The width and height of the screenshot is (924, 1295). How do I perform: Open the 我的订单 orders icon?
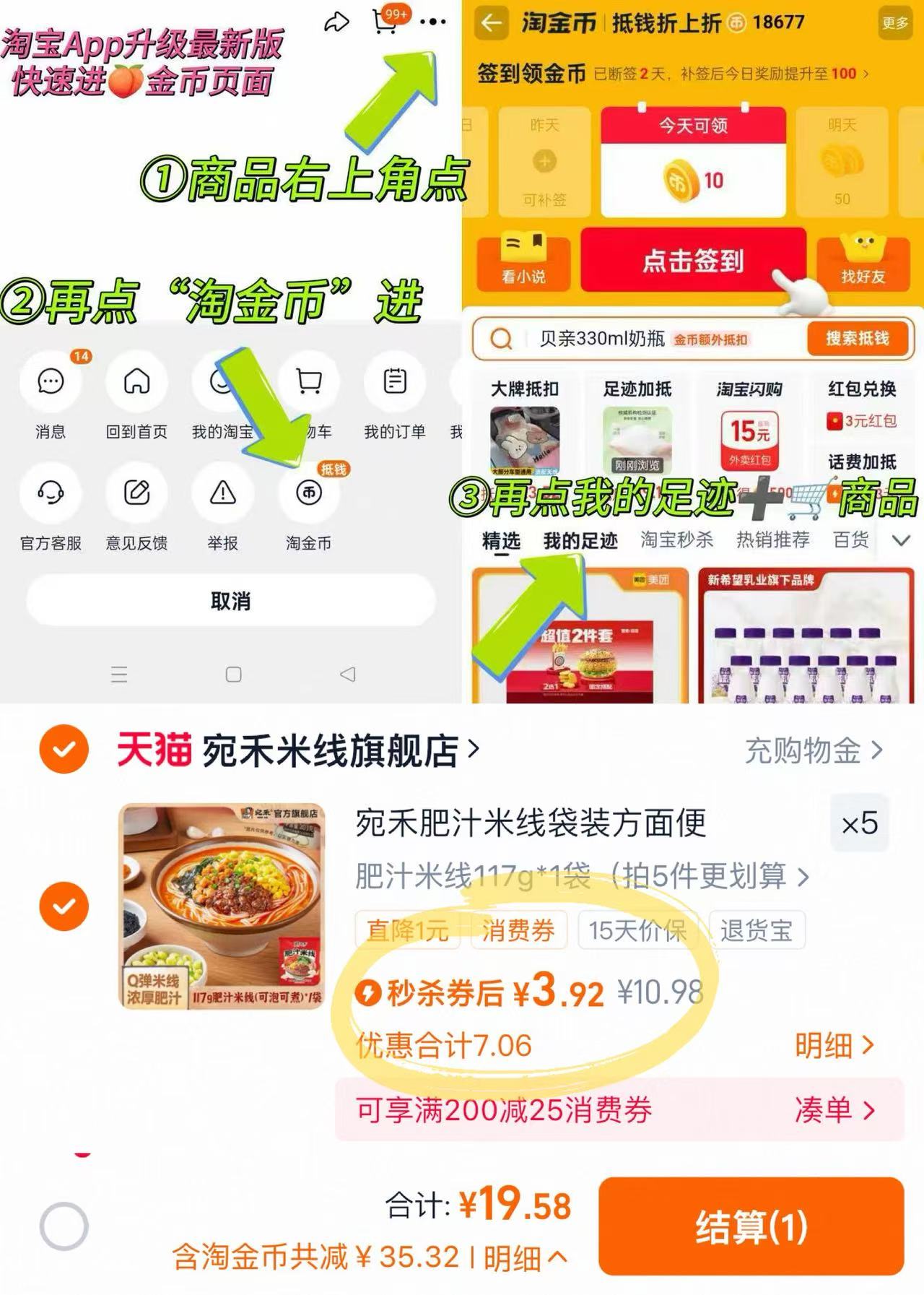396,383
